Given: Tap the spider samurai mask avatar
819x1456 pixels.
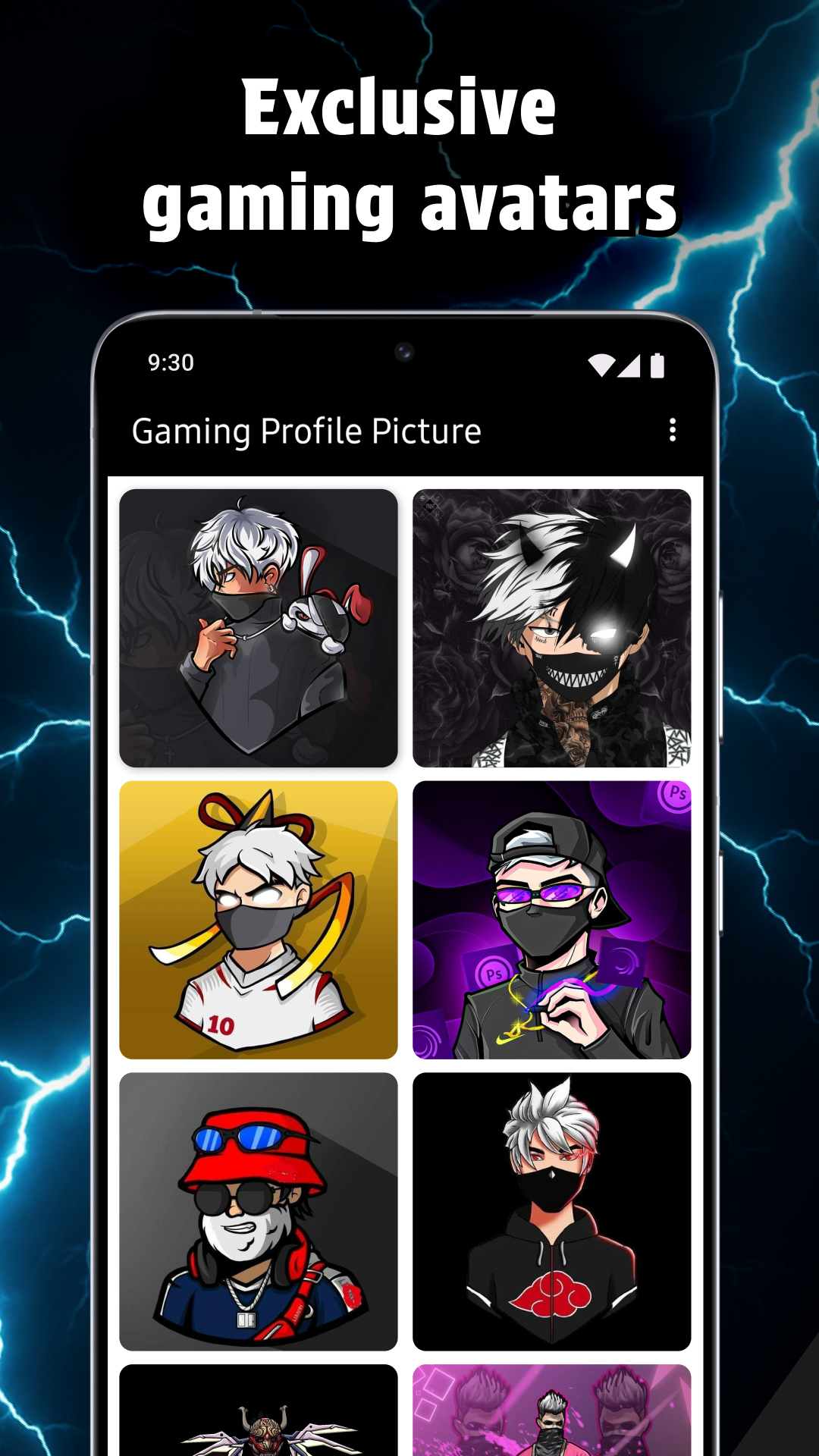Looking at the screenshot, I should click(258, 1426).
